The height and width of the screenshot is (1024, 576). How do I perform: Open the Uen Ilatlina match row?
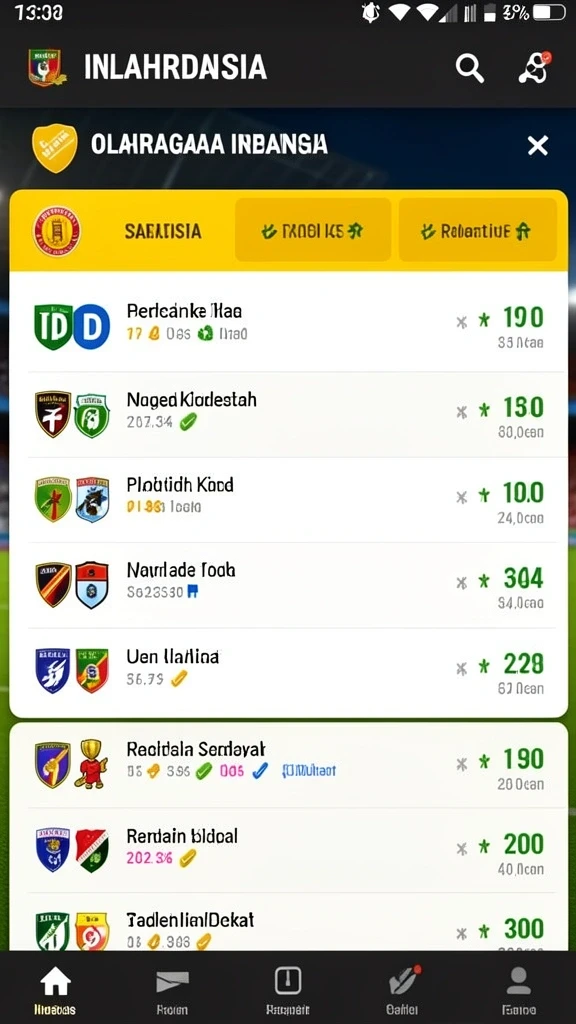click(288, 671)
